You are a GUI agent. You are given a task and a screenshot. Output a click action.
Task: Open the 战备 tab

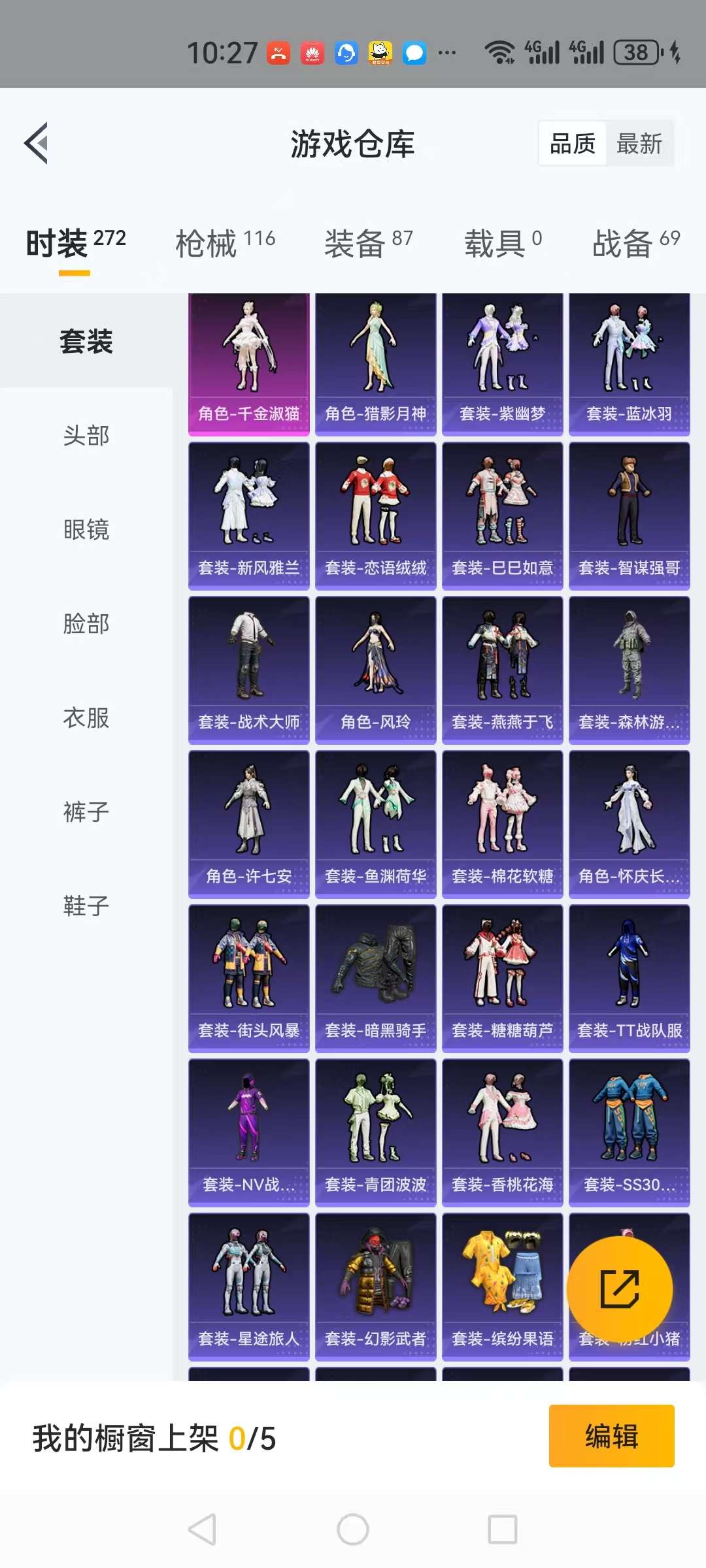pyautogui.click(x=635, y=244)
